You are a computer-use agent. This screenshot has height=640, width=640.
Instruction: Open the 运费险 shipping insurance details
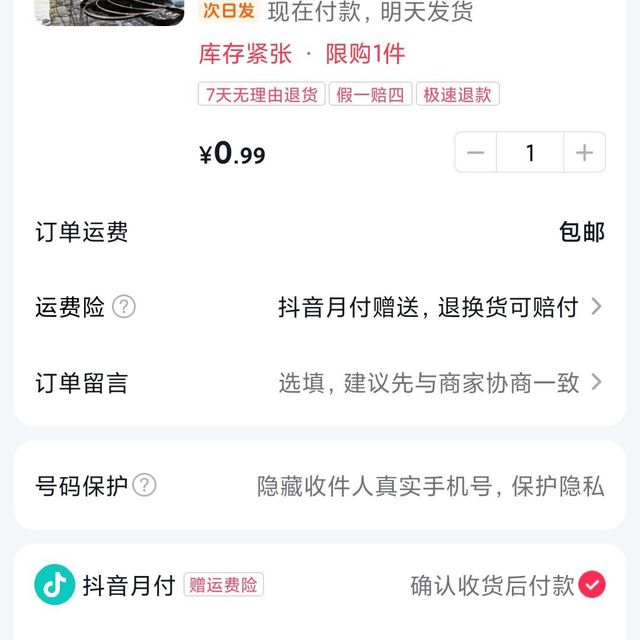point(440,307)
